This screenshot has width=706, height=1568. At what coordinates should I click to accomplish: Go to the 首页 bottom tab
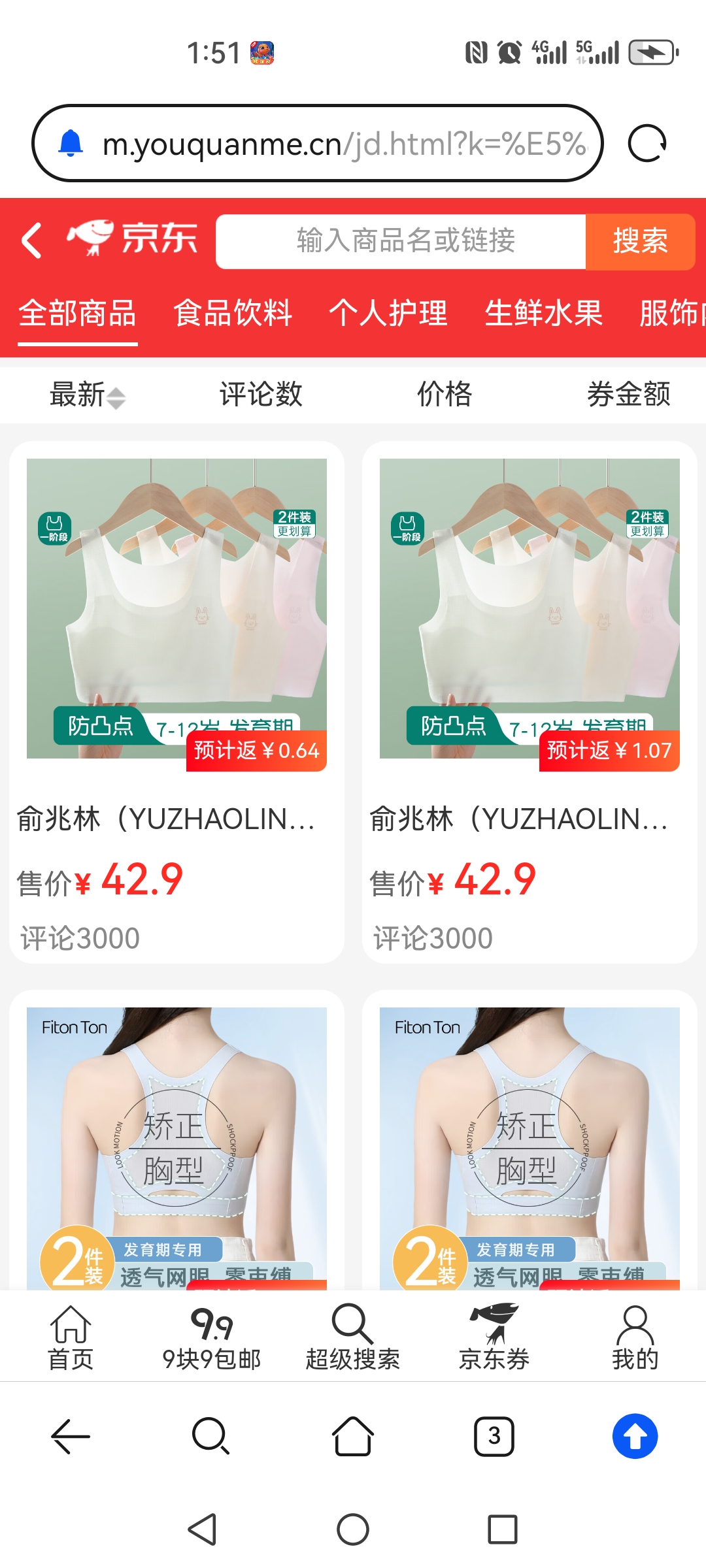(x=71, y=1338)
